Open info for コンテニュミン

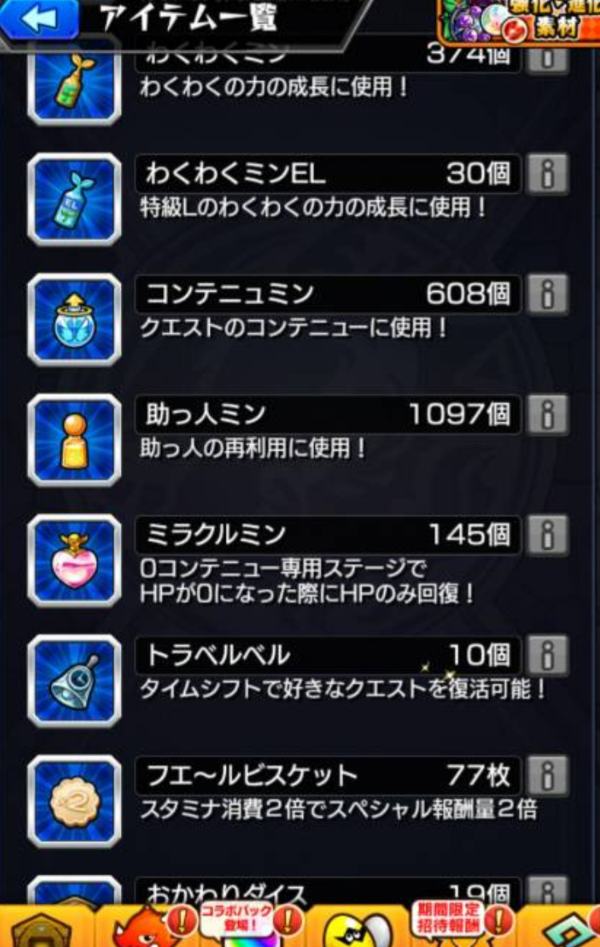547,294
